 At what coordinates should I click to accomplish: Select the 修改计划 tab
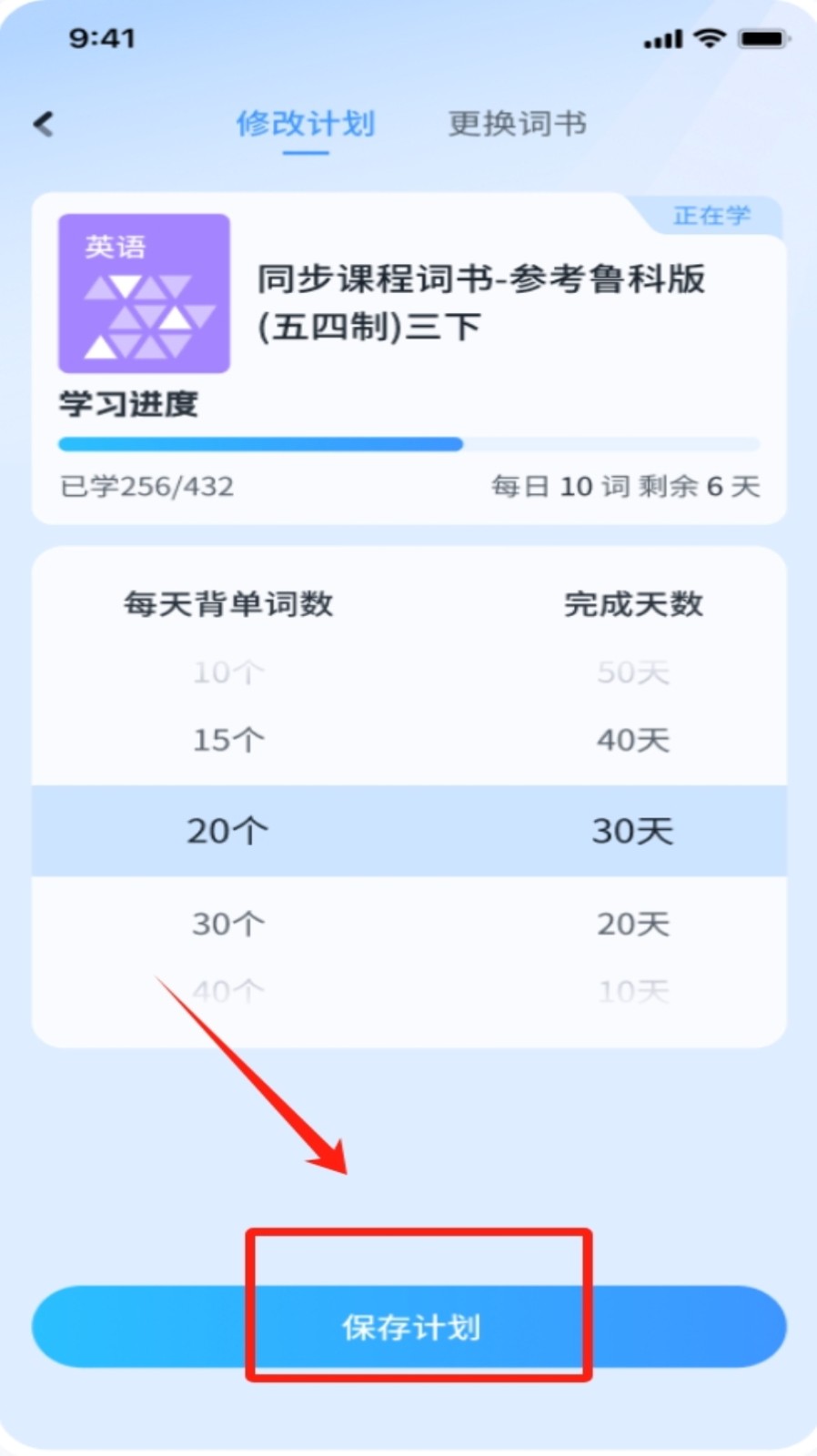pyautogui.click(x=306, y=124)
